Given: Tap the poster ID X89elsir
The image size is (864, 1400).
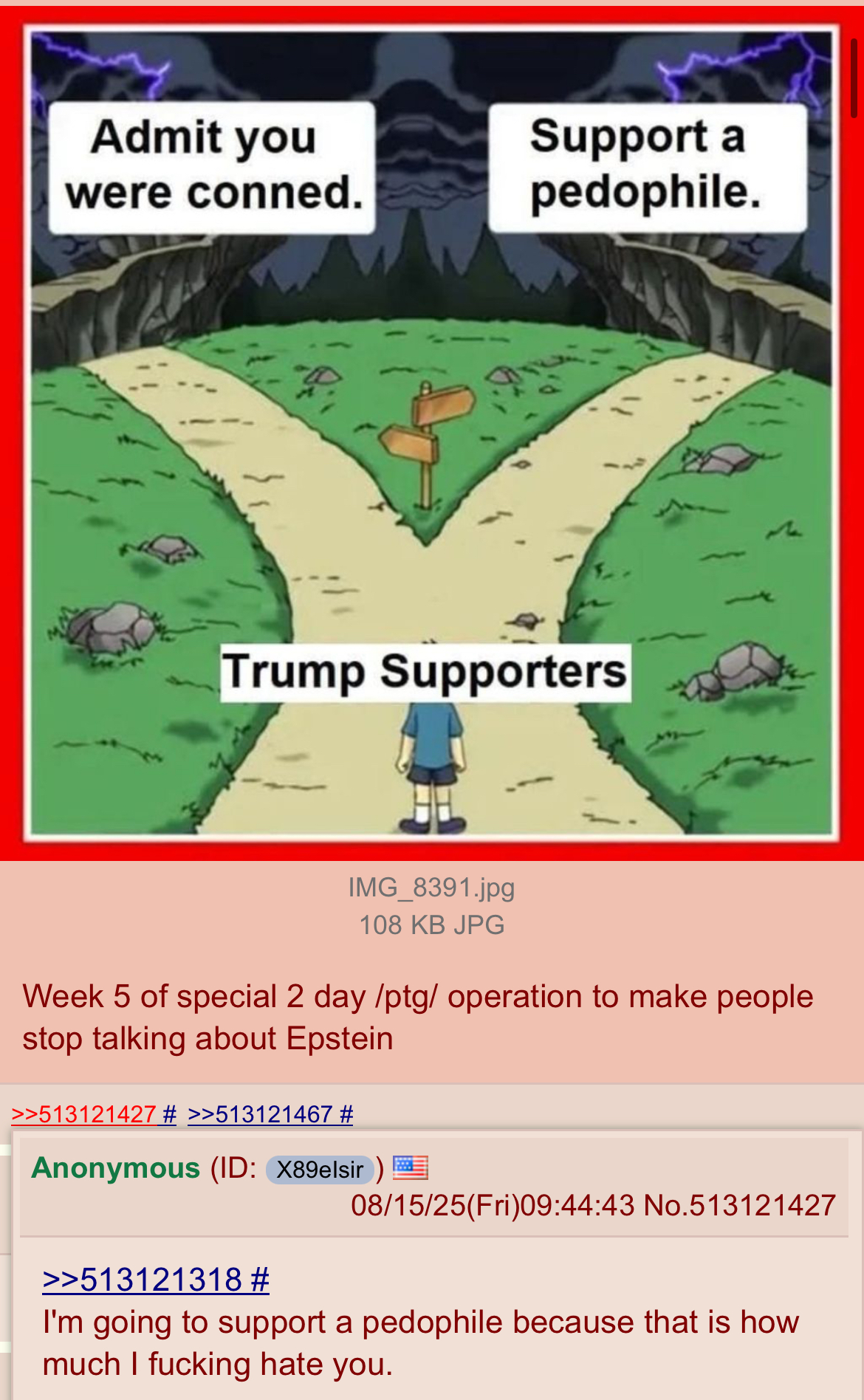Looking at the screenshot, I should pos(320,1169).
